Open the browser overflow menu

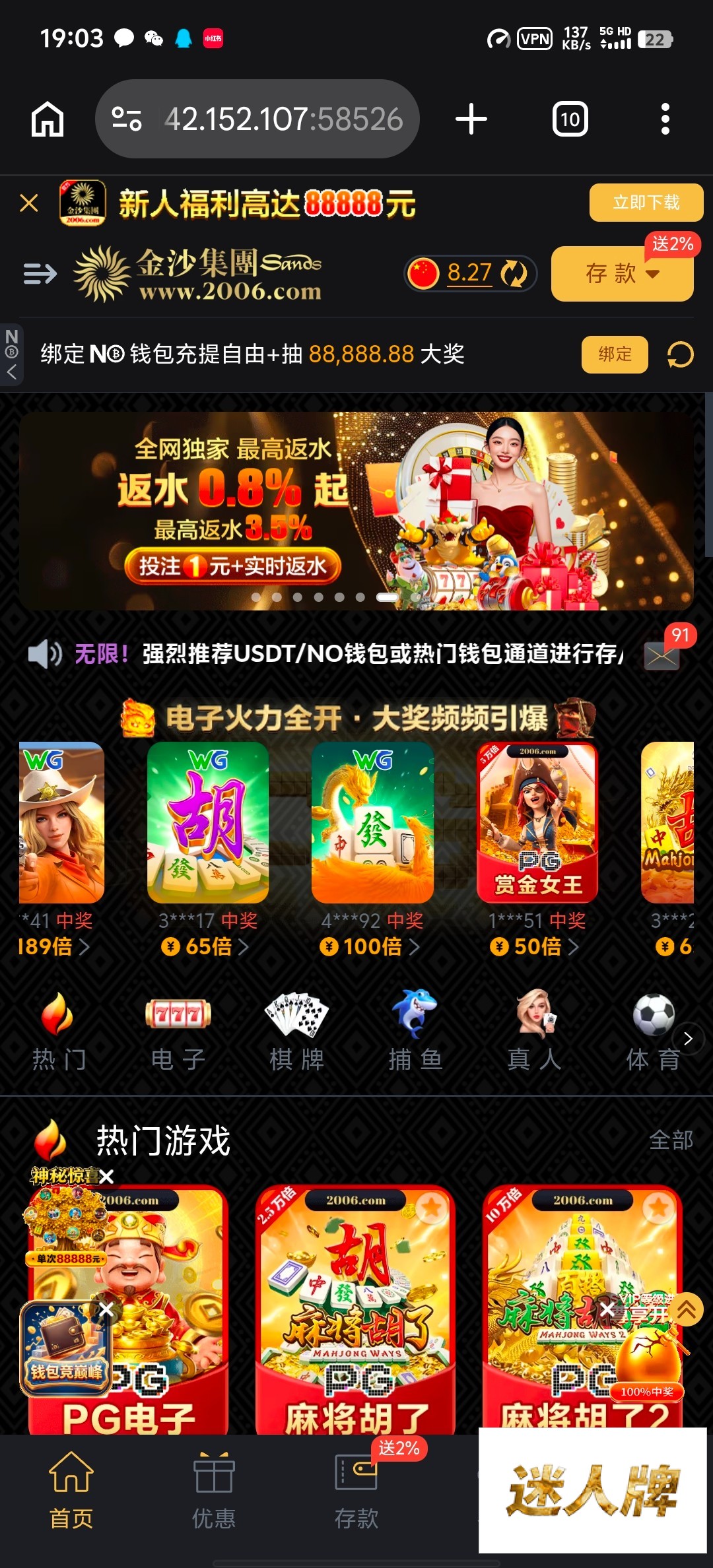(665, 119)
